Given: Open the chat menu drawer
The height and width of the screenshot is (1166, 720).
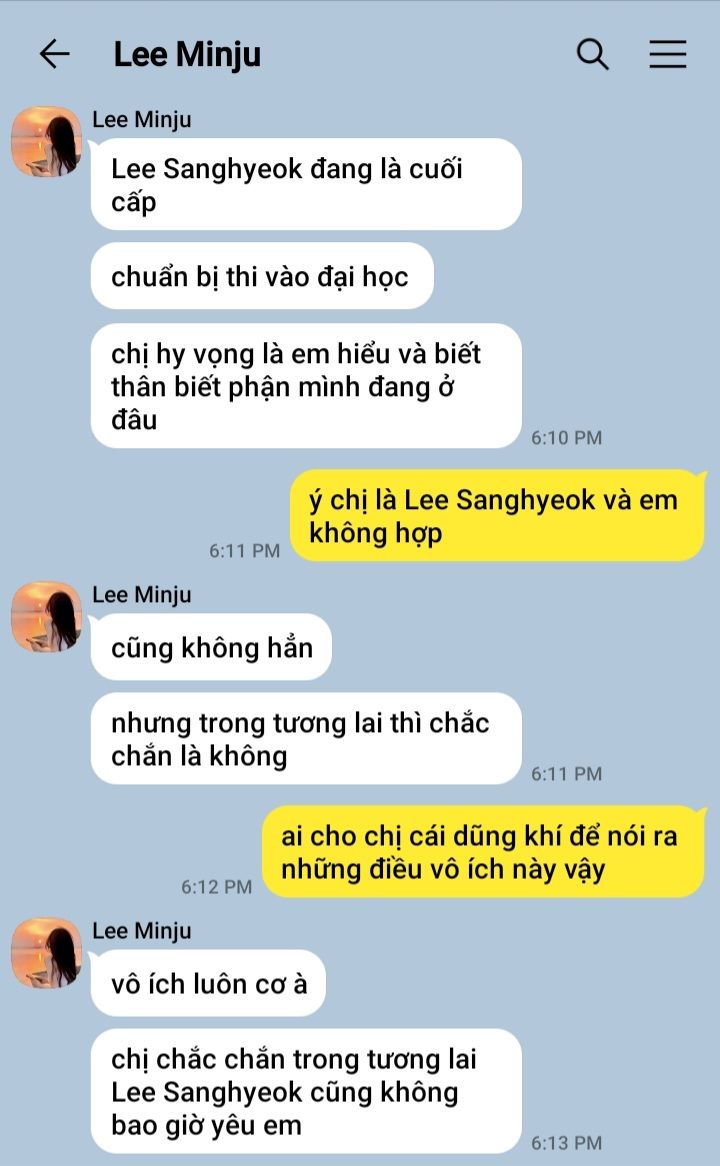Looking at the screenshot, I should pos(667,54).
